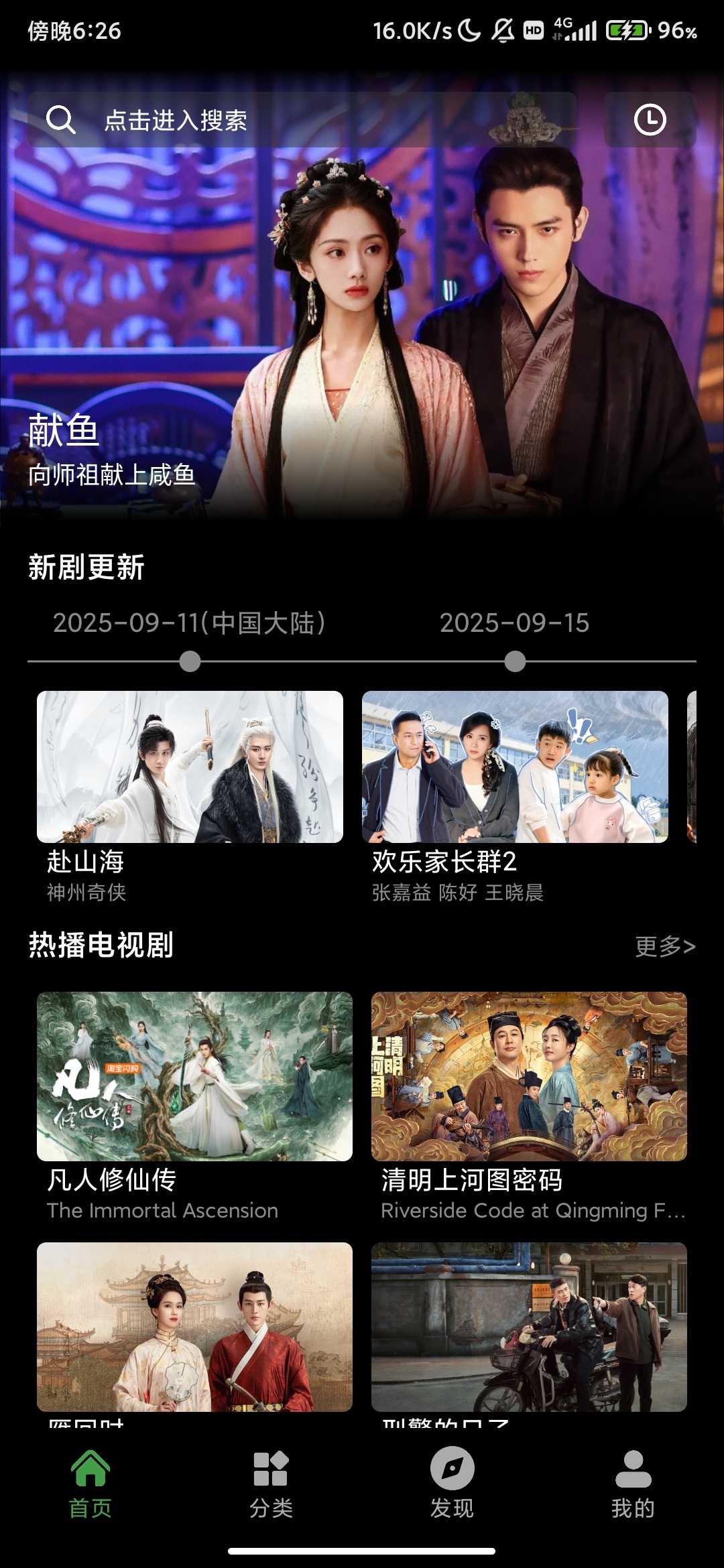View 更多 hot TV dramas
The image size is (724, 1568).
coord(665,946)
